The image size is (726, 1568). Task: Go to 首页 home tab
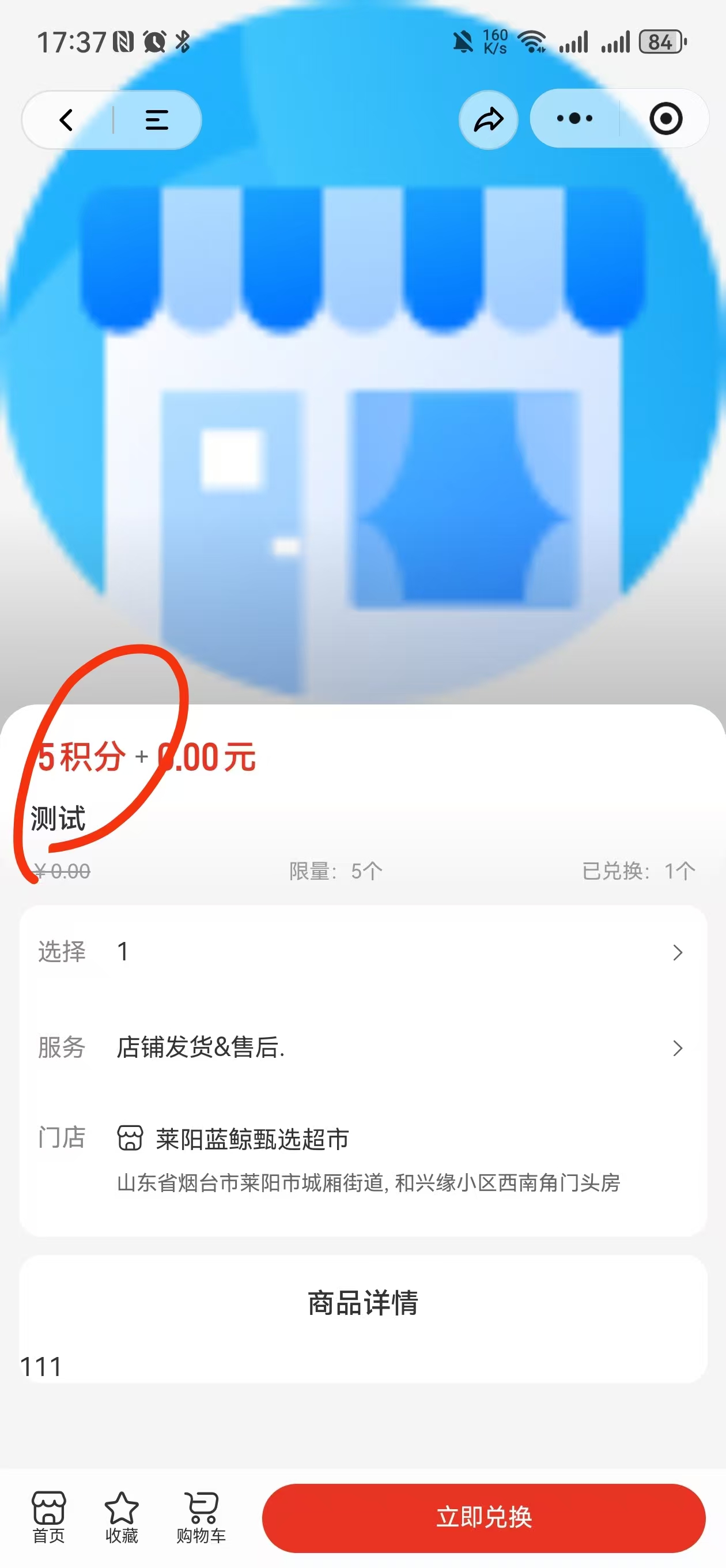pos(48,1517)
